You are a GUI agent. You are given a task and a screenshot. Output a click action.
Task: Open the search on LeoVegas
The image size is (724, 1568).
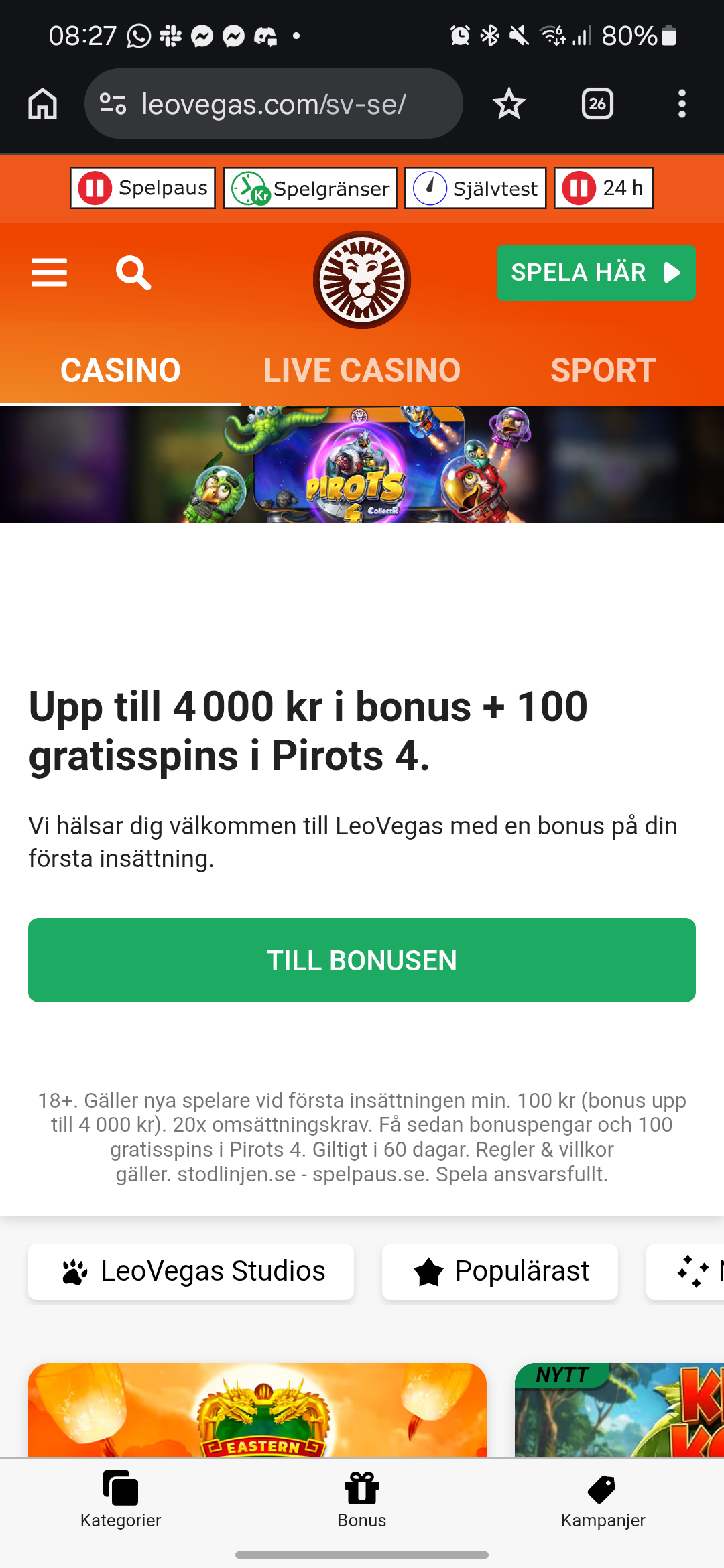pos(133,273)
